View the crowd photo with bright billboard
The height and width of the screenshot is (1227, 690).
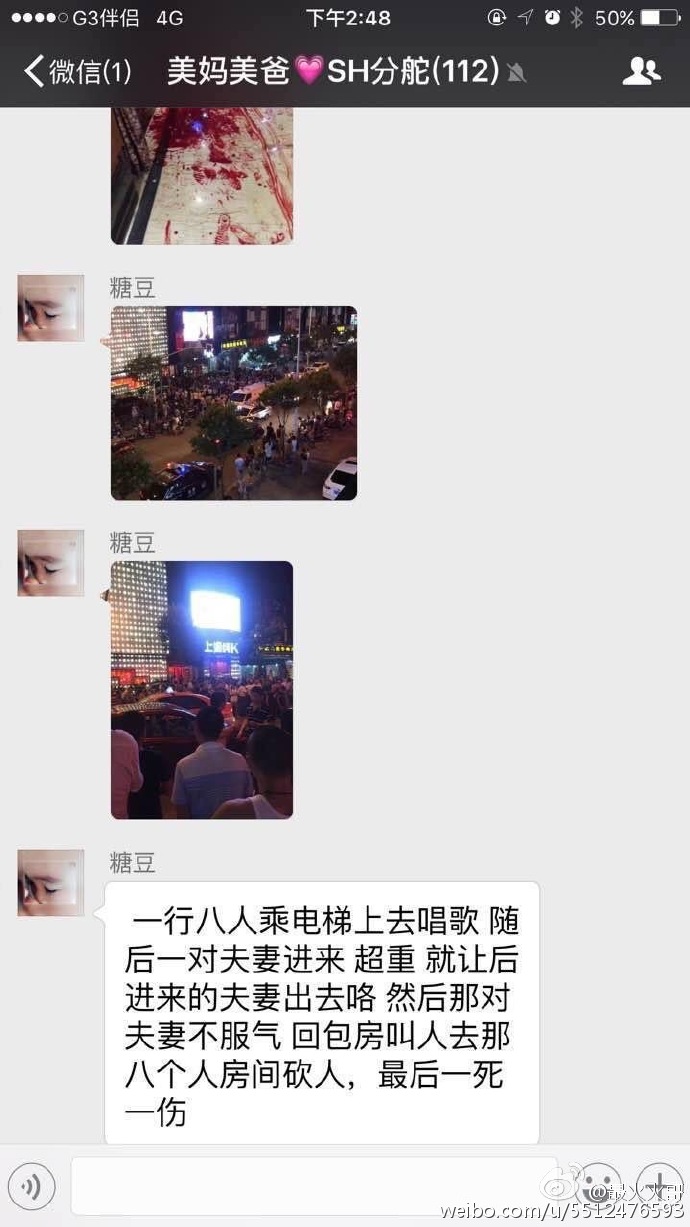pyautogui.click(x=202, y=690)
